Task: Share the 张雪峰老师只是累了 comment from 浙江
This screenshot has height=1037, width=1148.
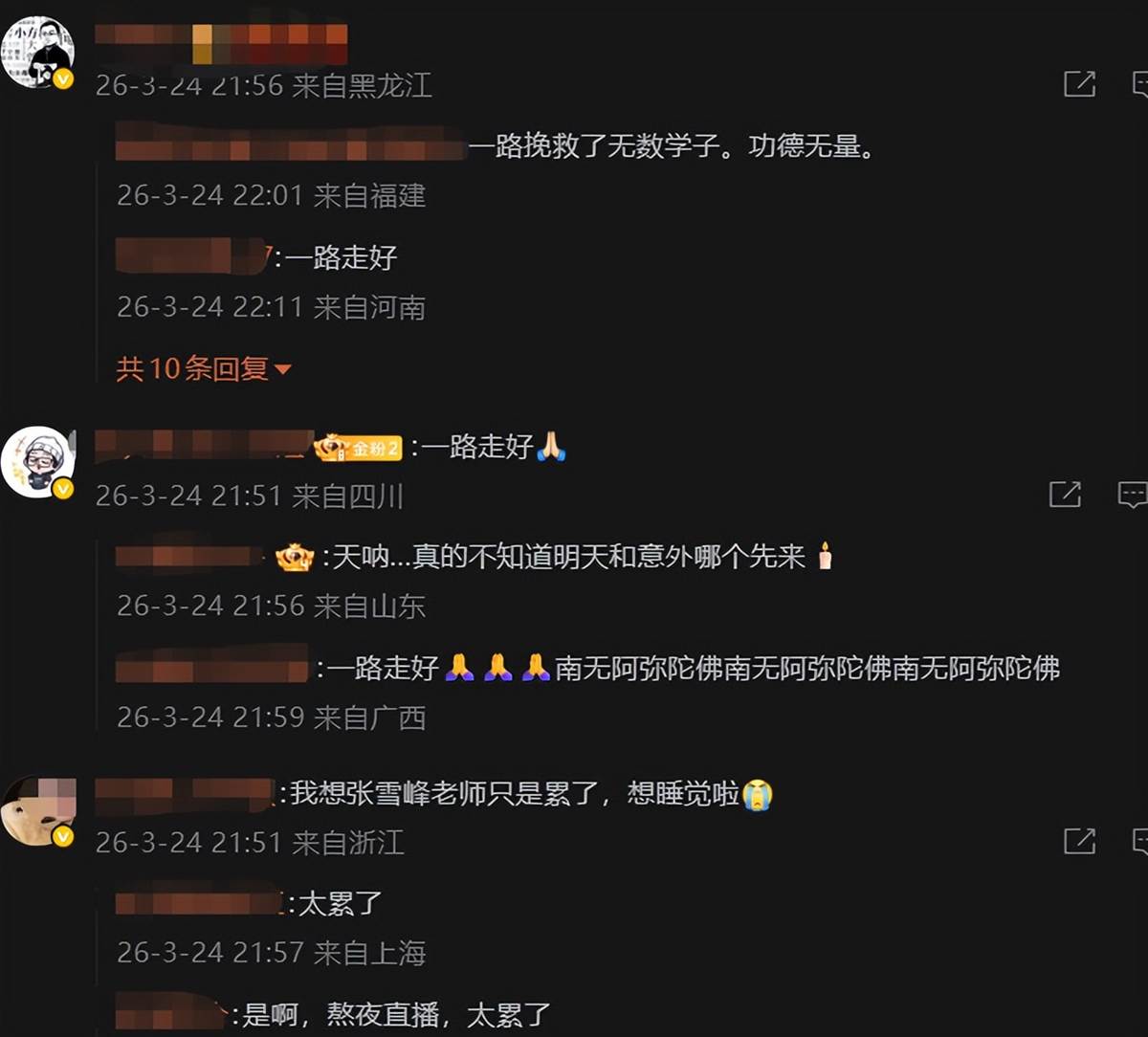Action: point(1079,841)
